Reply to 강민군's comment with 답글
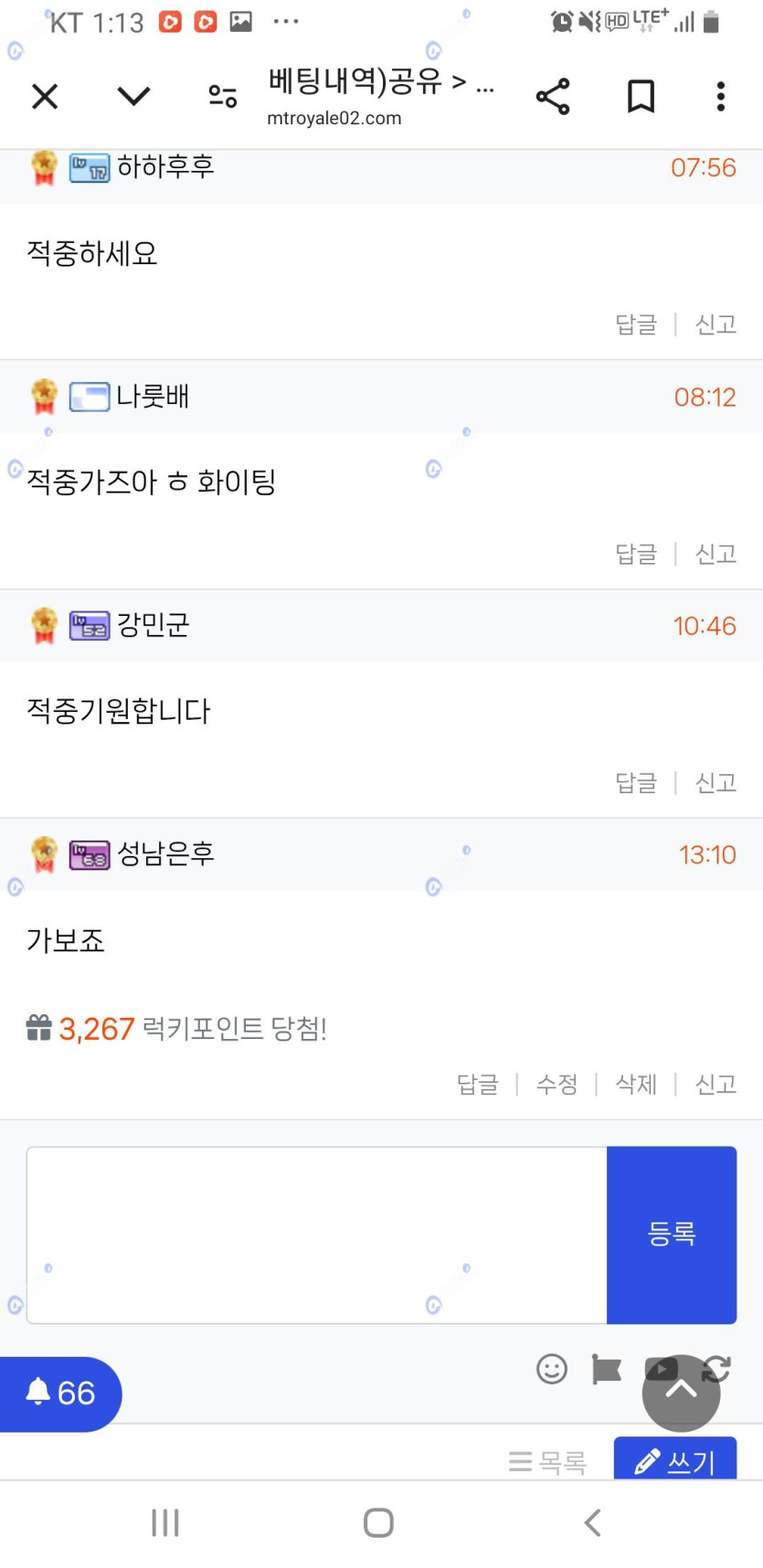The width and height of the screenshot is (763, 1568). (x=636, y=782)
